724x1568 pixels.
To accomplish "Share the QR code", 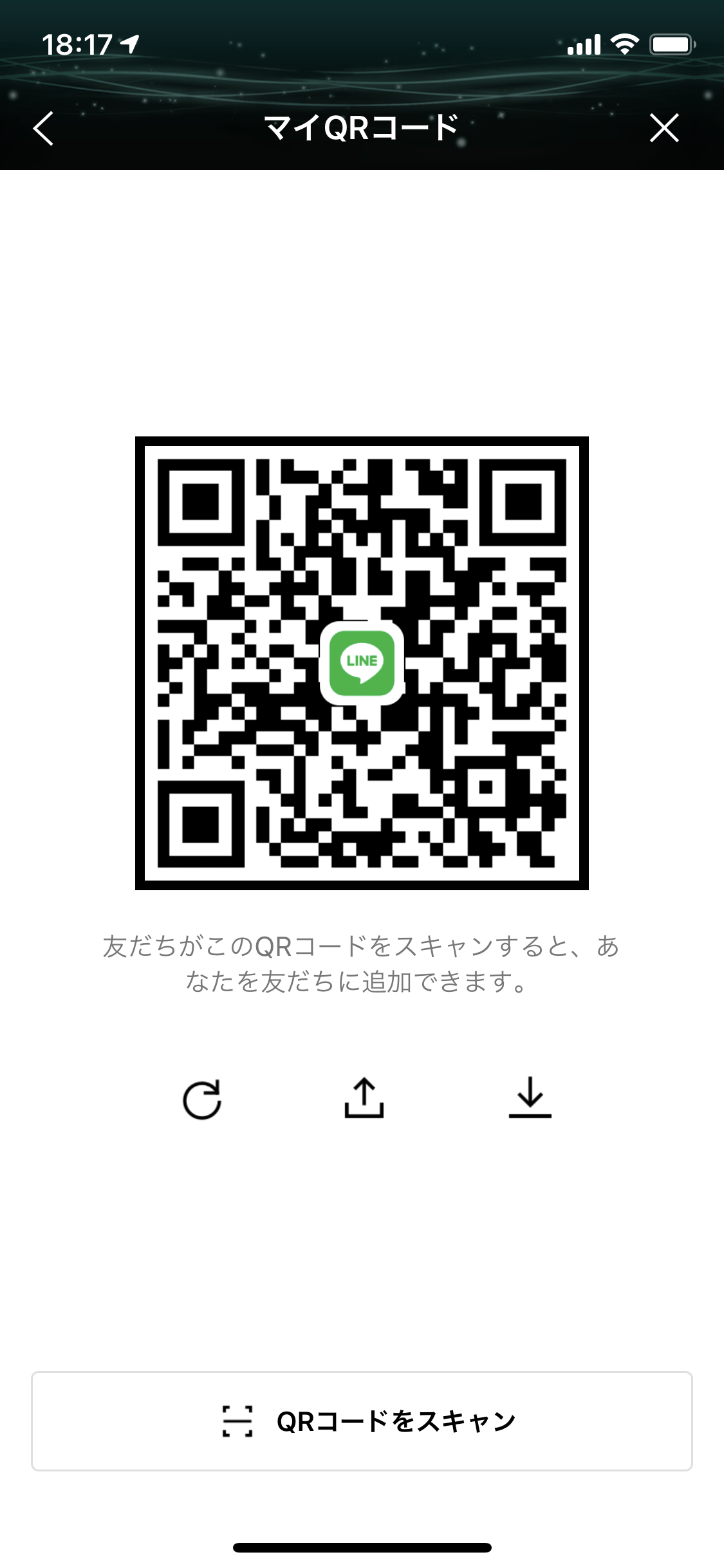I will (364, 1098).
